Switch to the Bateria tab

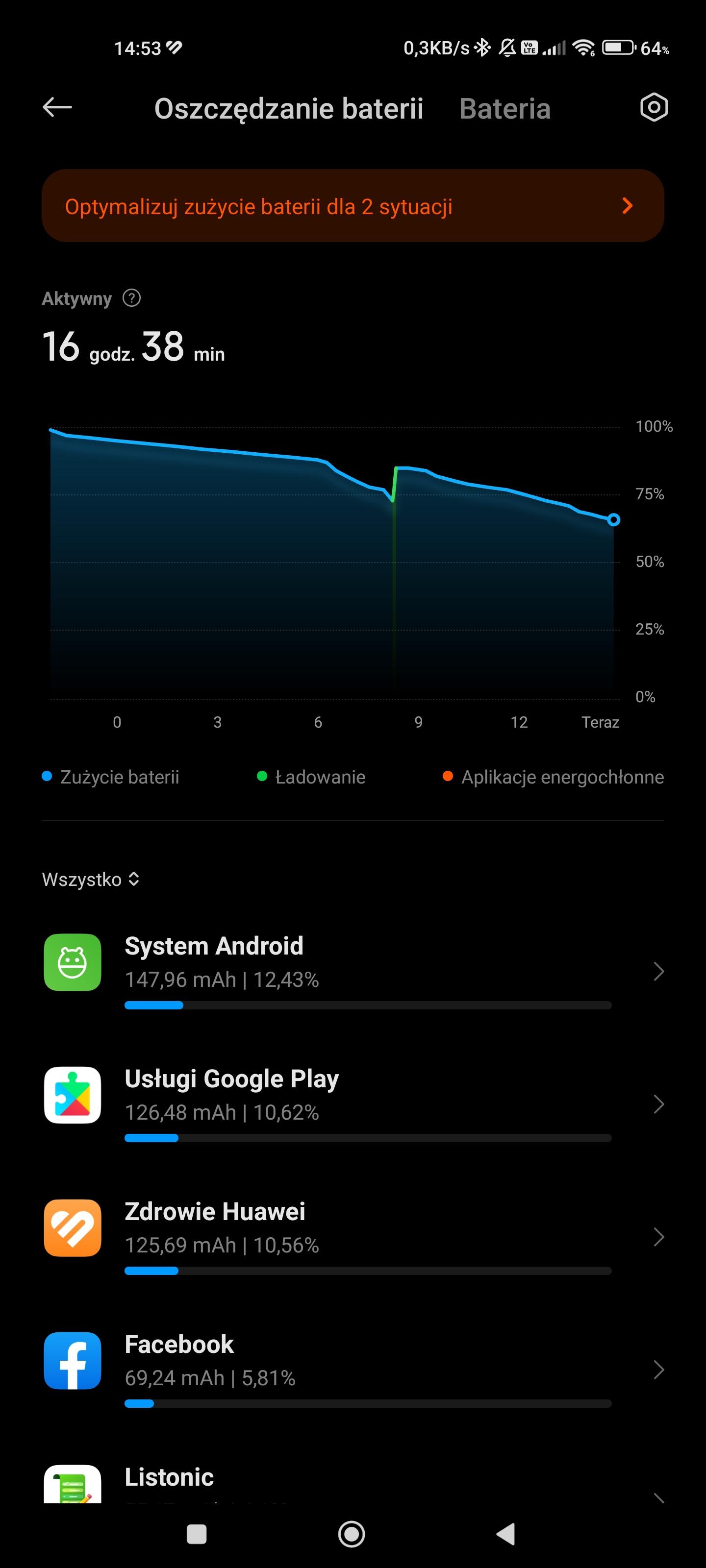coord(504,109)
